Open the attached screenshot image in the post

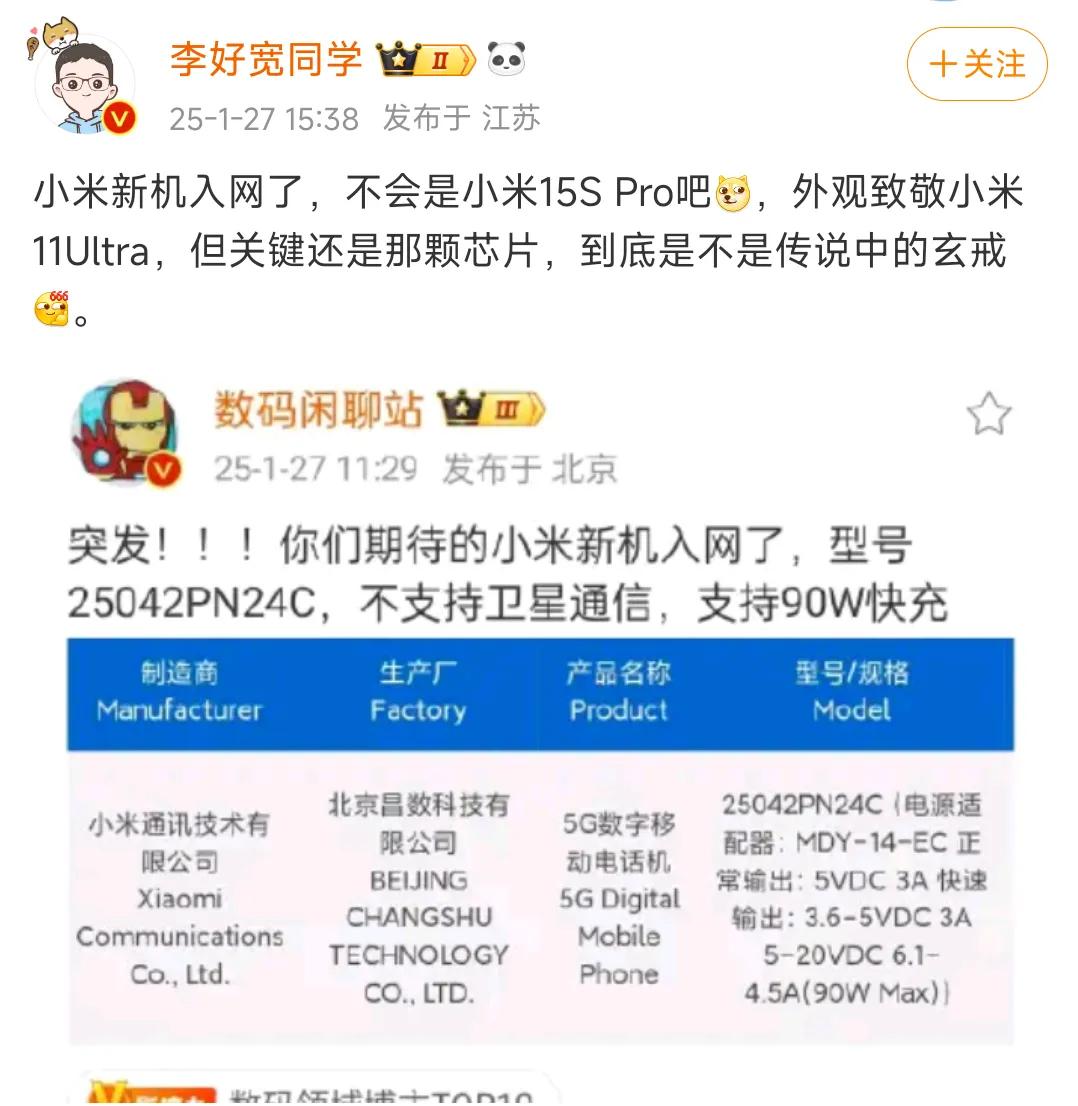click(x=540, y=720)
